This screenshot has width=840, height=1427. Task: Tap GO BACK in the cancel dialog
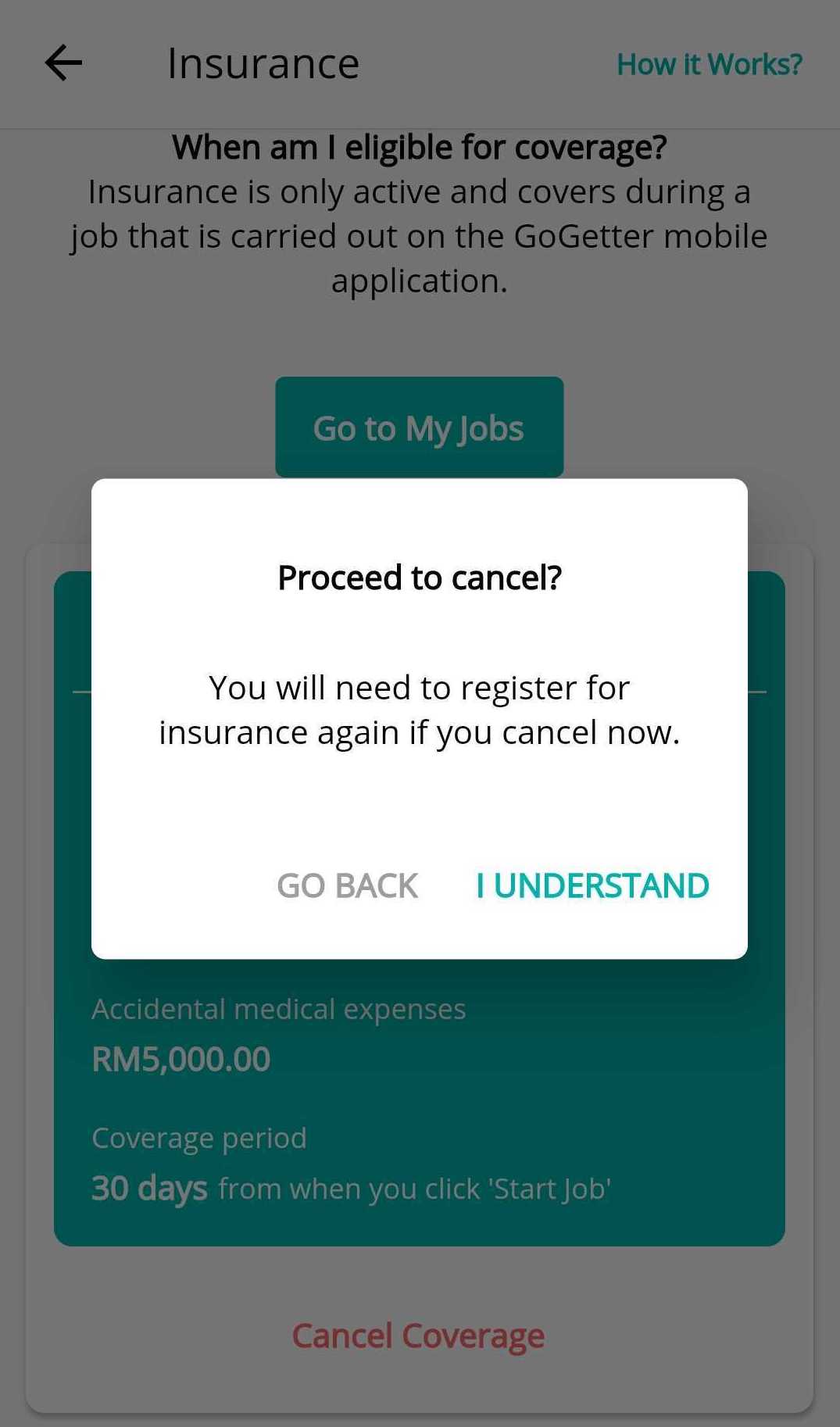coord(348,885)
